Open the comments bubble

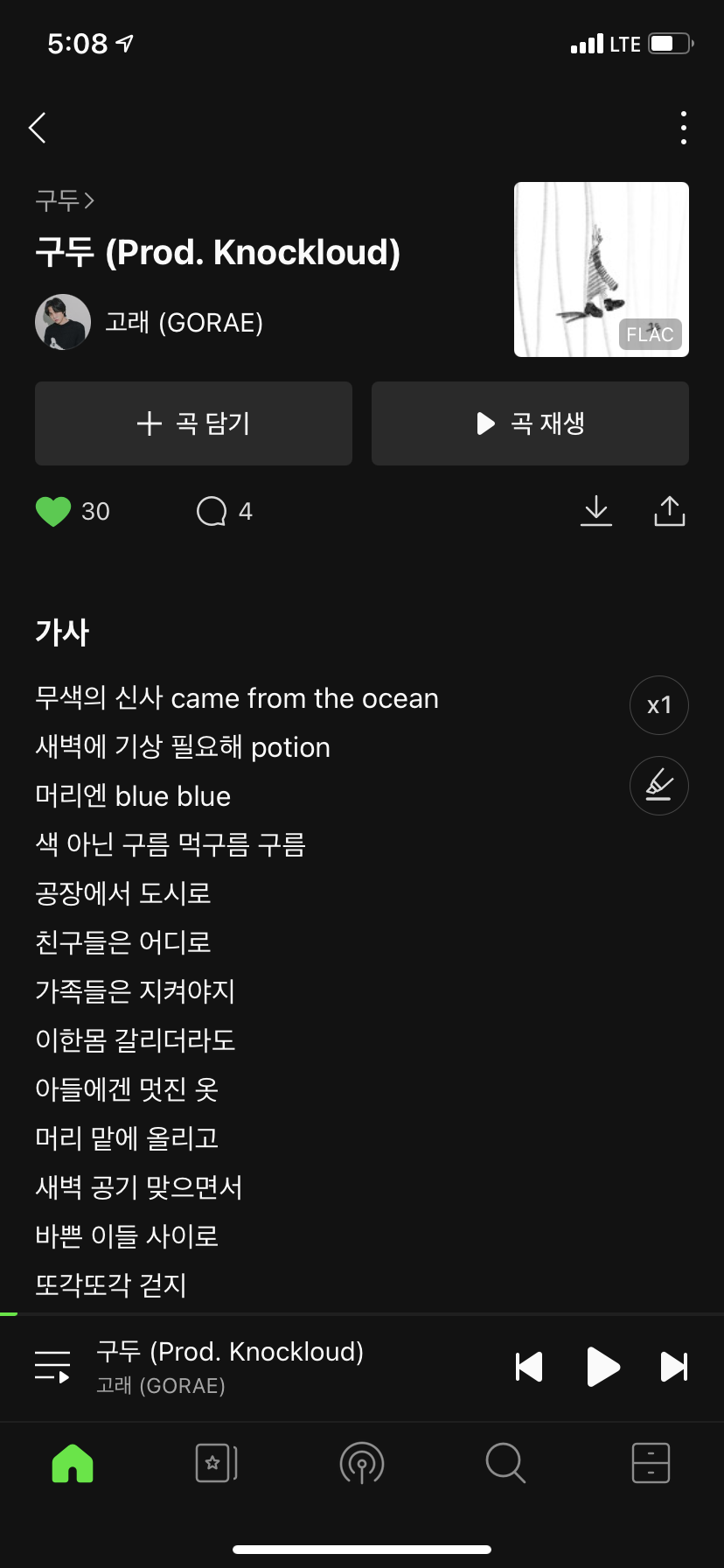(x=212, y=511)
